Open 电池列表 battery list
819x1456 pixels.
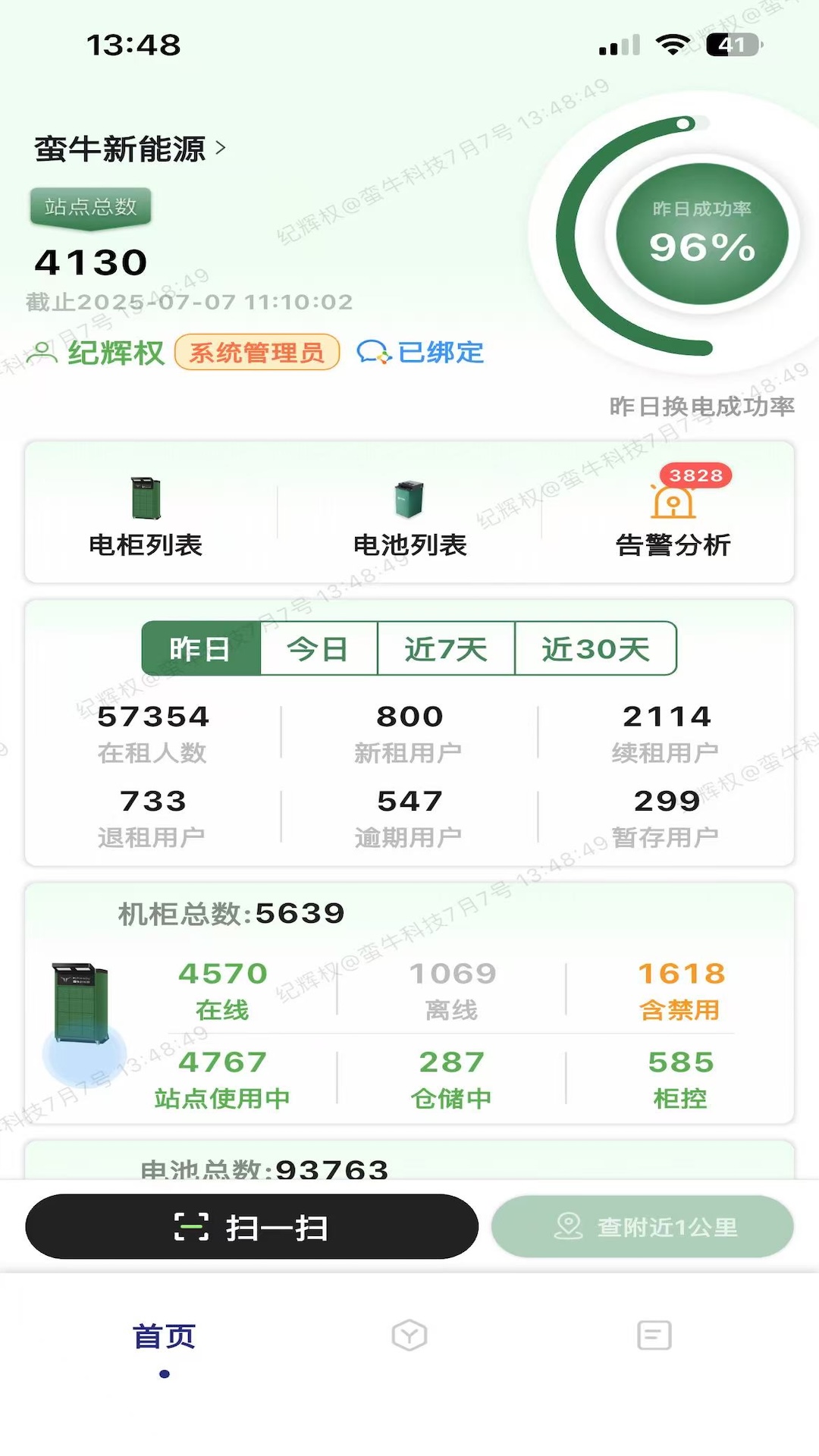409,516
